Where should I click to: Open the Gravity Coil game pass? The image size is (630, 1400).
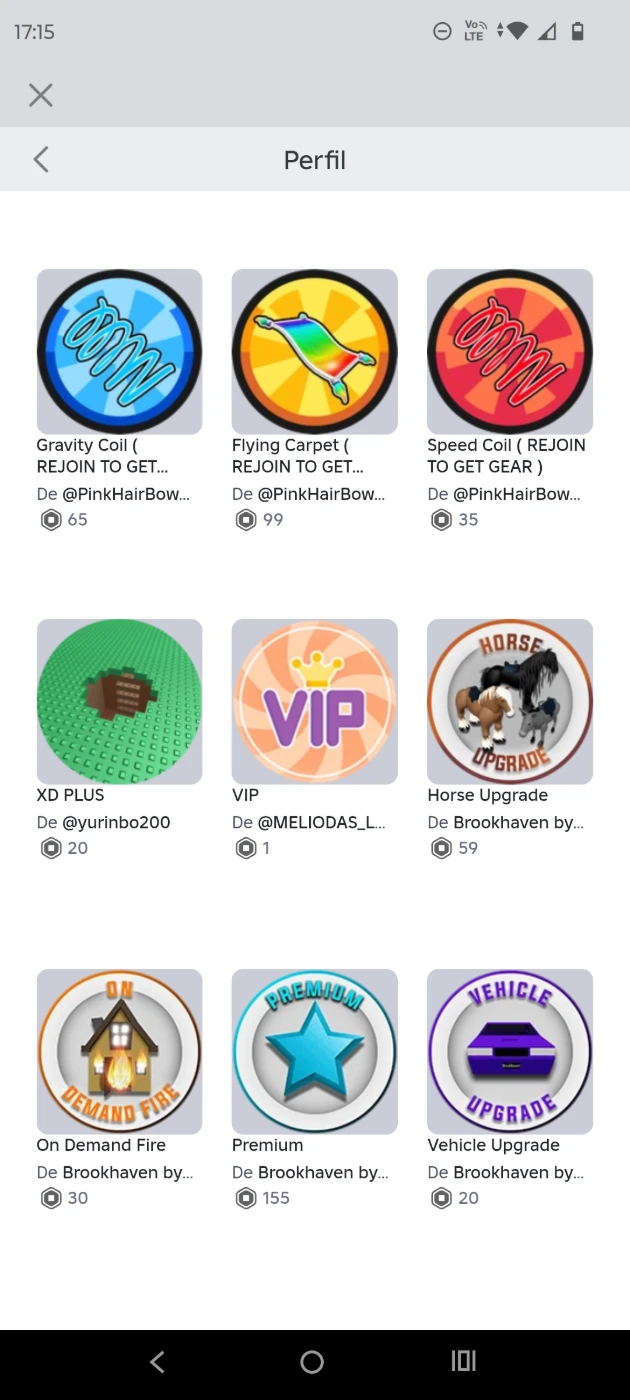coord(119,352)
